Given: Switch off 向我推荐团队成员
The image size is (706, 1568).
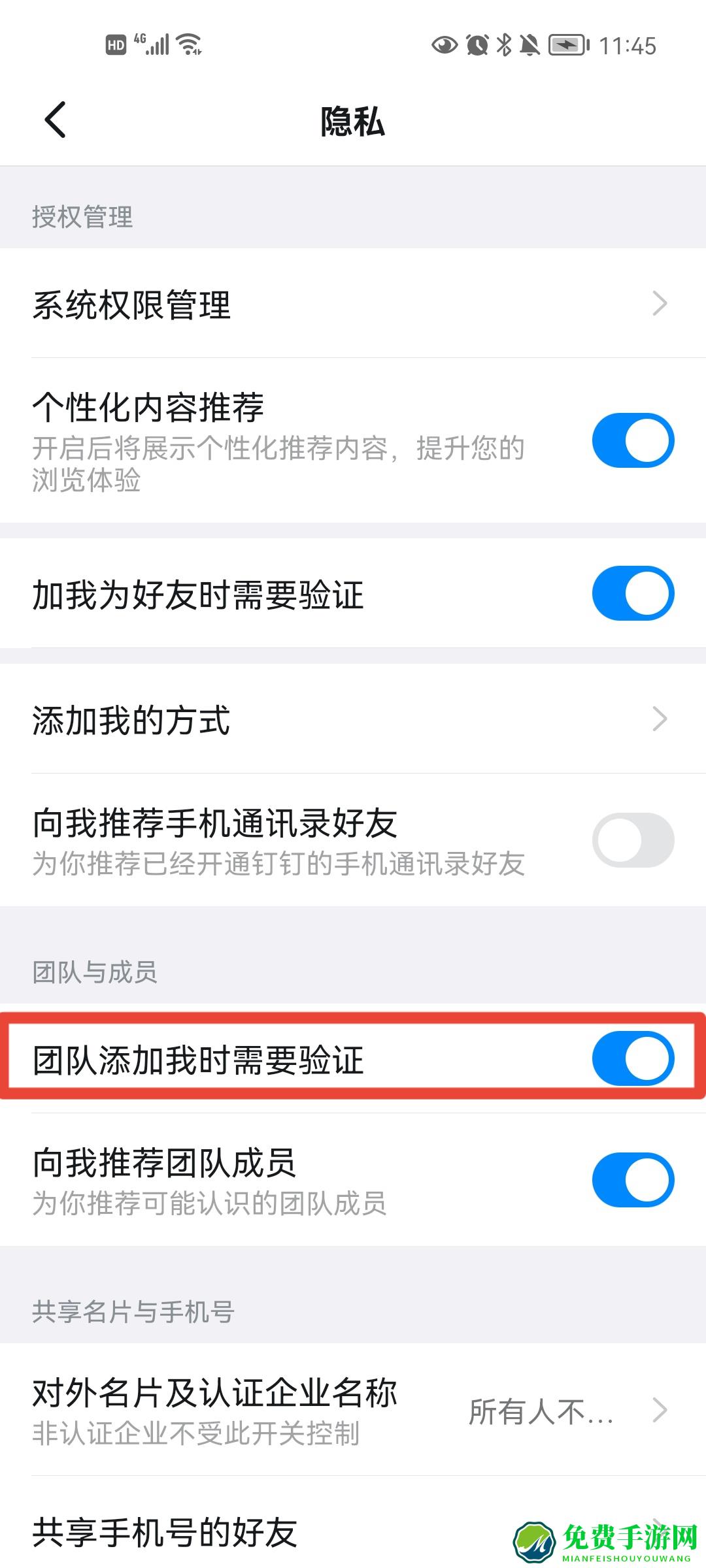Looking at the screenshot, I should (x=633, y=1180).
